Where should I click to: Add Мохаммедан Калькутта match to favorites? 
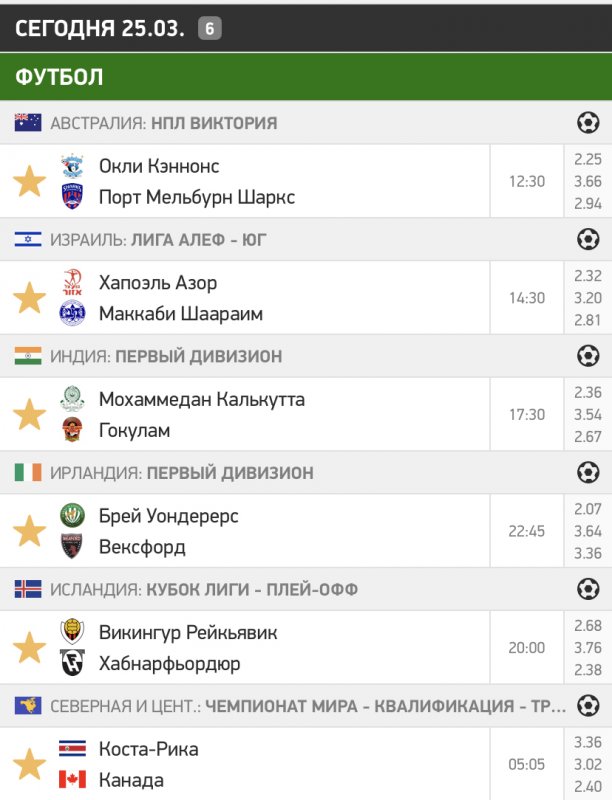pyautogui.click(x=29, y=414)
